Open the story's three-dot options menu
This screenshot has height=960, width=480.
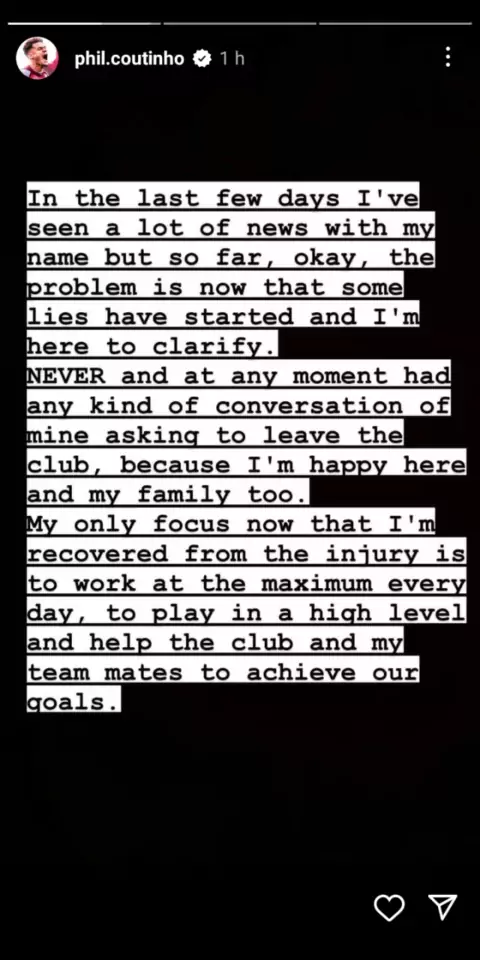click(x=448, y=57)
